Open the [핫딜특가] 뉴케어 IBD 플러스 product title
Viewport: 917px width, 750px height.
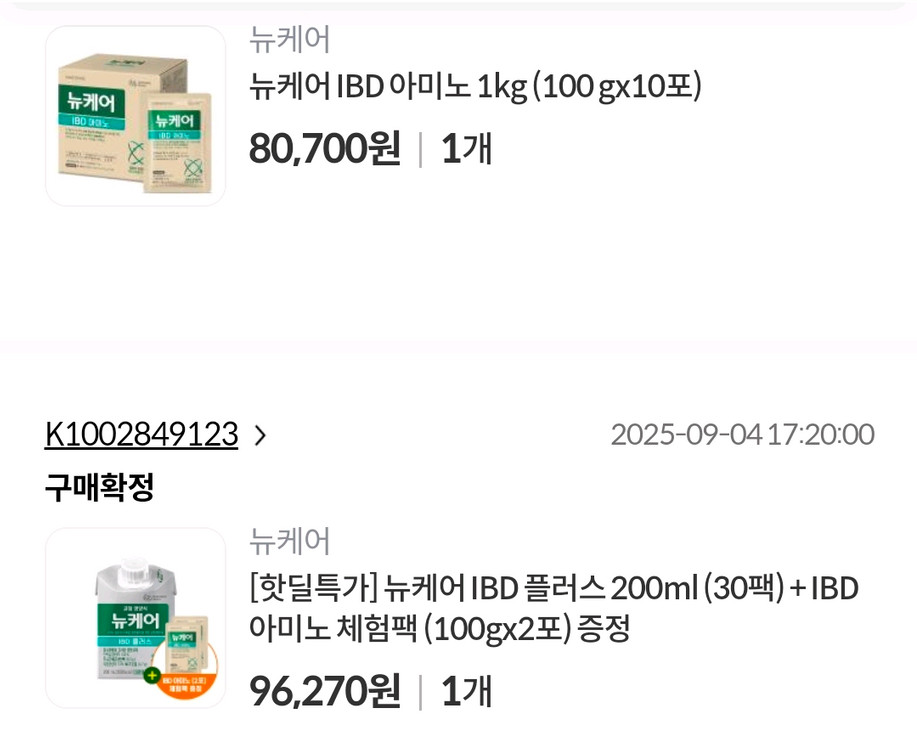click(x=553, y=608)
